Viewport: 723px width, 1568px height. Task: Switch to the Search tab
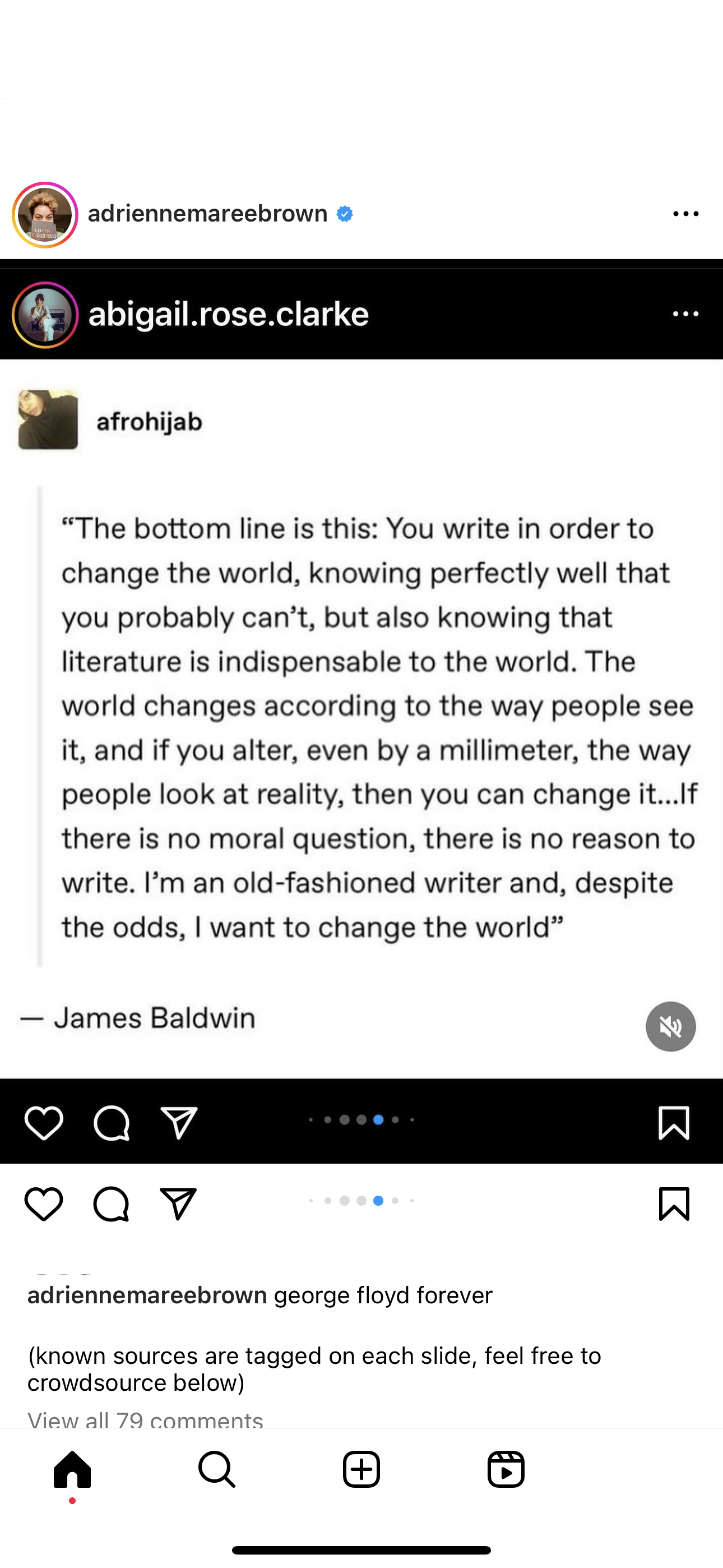(217, 1469)
